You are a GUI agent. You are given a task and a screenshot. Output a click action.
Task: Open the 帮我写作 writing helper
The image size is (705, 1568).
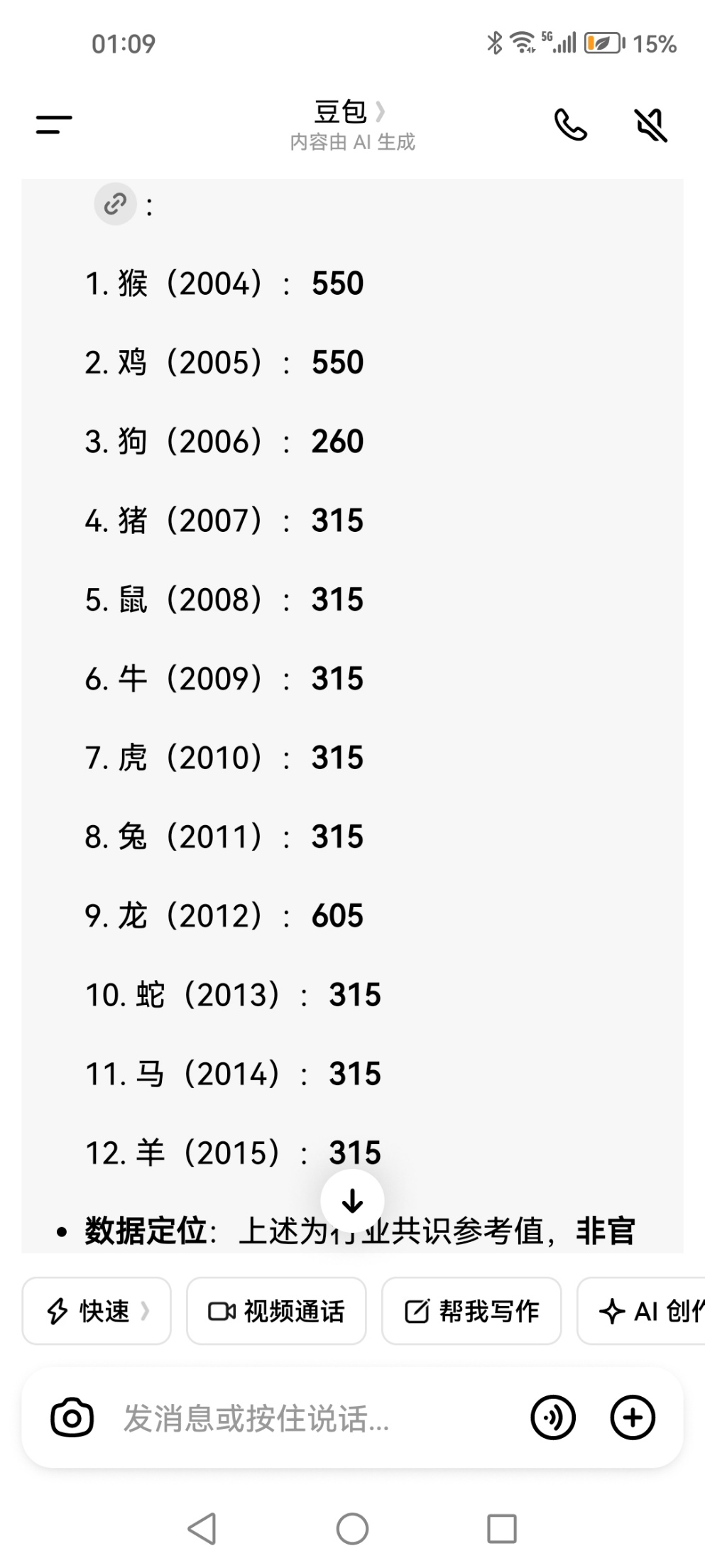[471, 1311]
